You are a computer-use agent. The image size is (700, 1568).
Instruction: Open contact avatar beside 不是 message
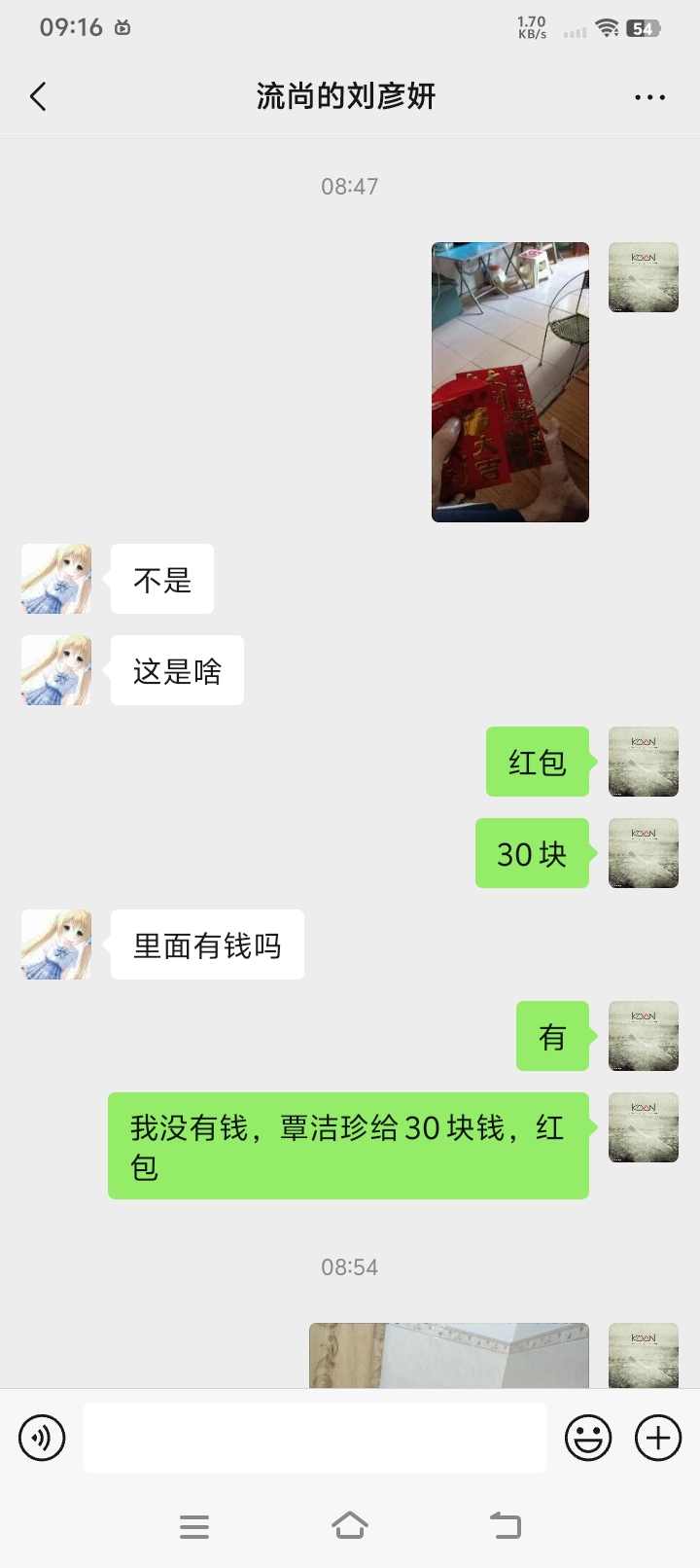[56, 579]
